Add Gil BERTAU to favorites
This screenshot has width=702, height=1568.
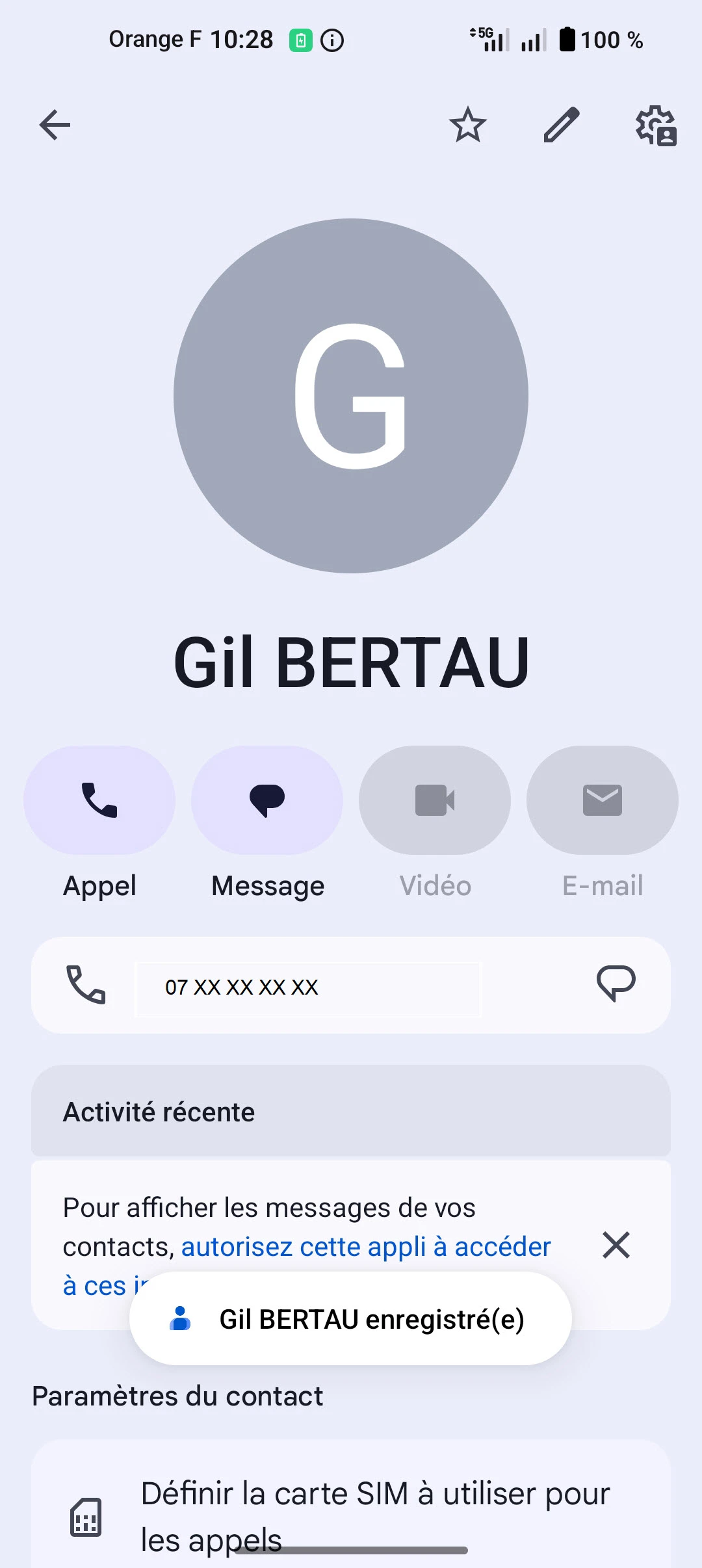pos(467,125)
